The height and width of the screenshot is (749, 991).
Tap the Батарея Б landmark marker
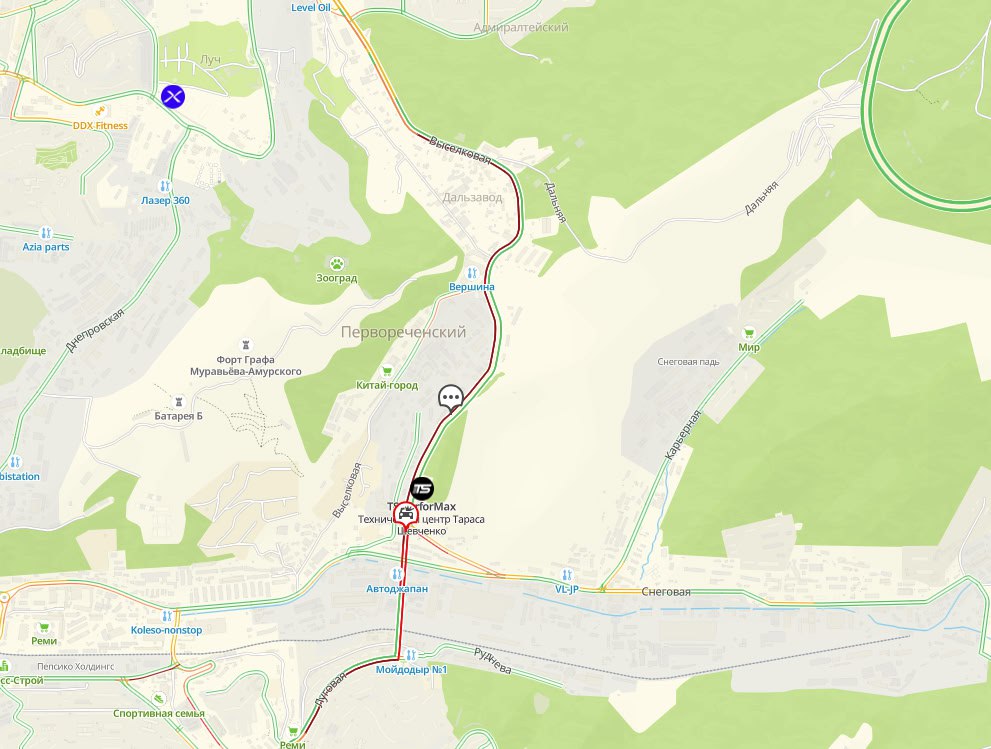[179, 401]
